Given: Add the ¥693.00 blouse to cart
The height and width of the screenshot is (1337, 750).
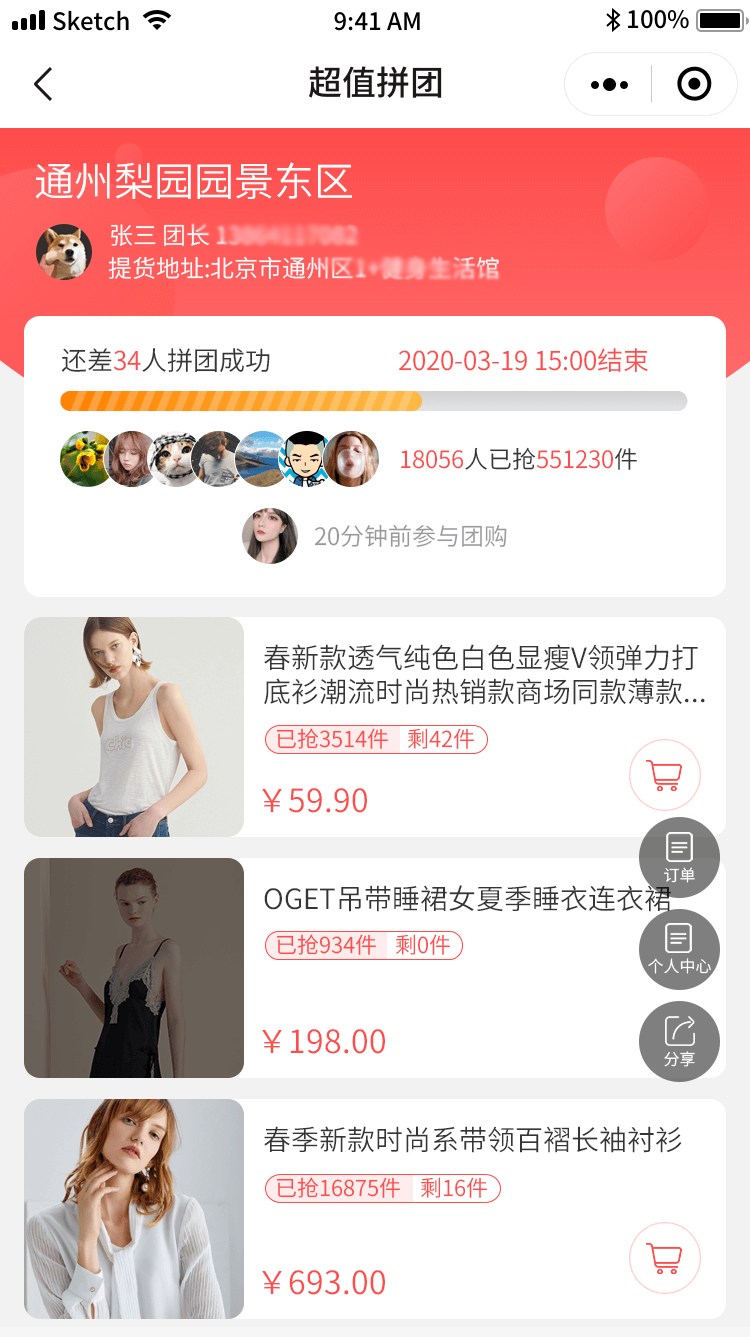Looking at the screenshot, I should [664, 1258].
